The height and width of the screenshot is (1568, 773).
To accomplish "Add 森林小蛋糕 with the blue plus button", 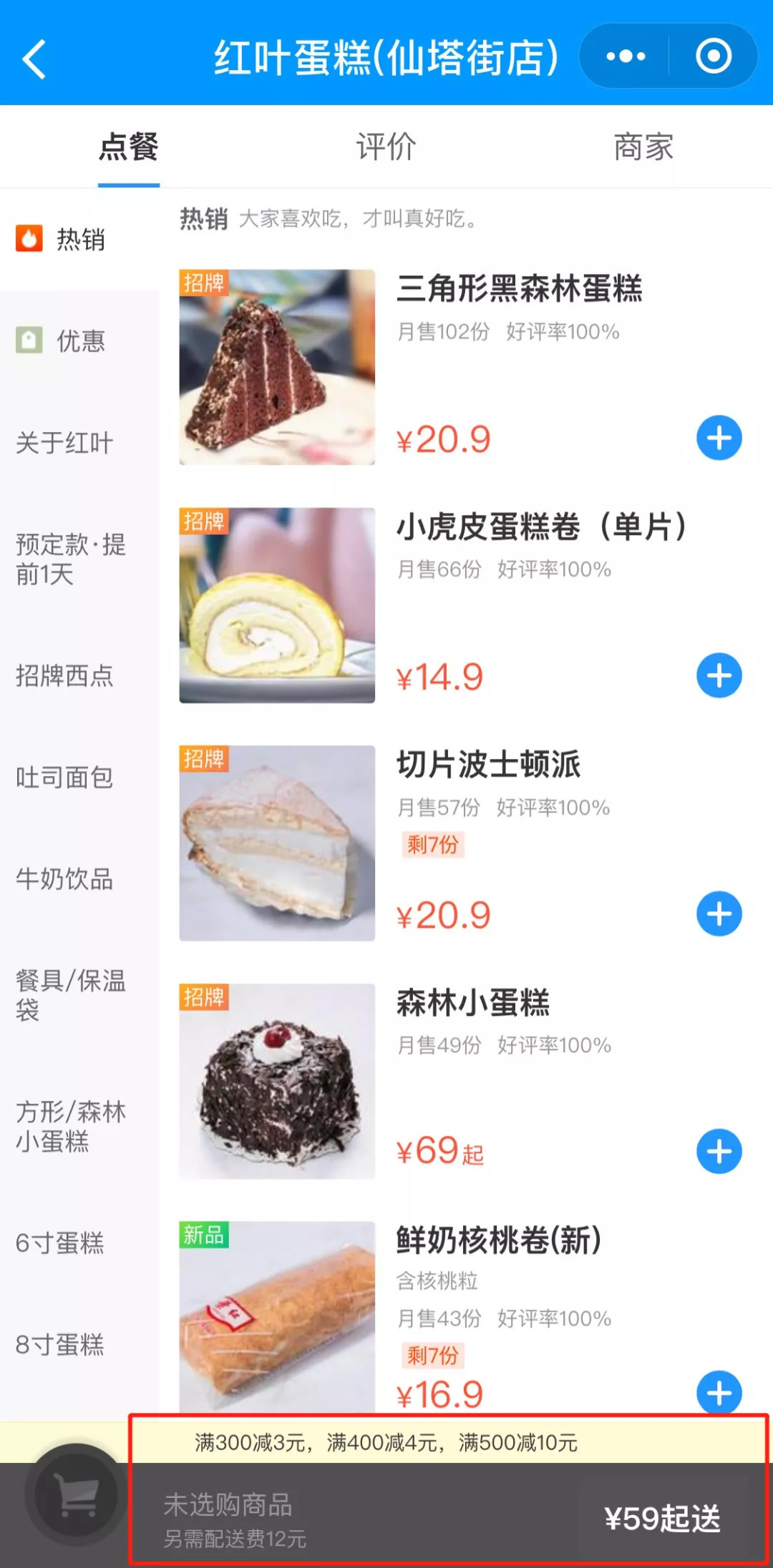I will coord(719,1150).
